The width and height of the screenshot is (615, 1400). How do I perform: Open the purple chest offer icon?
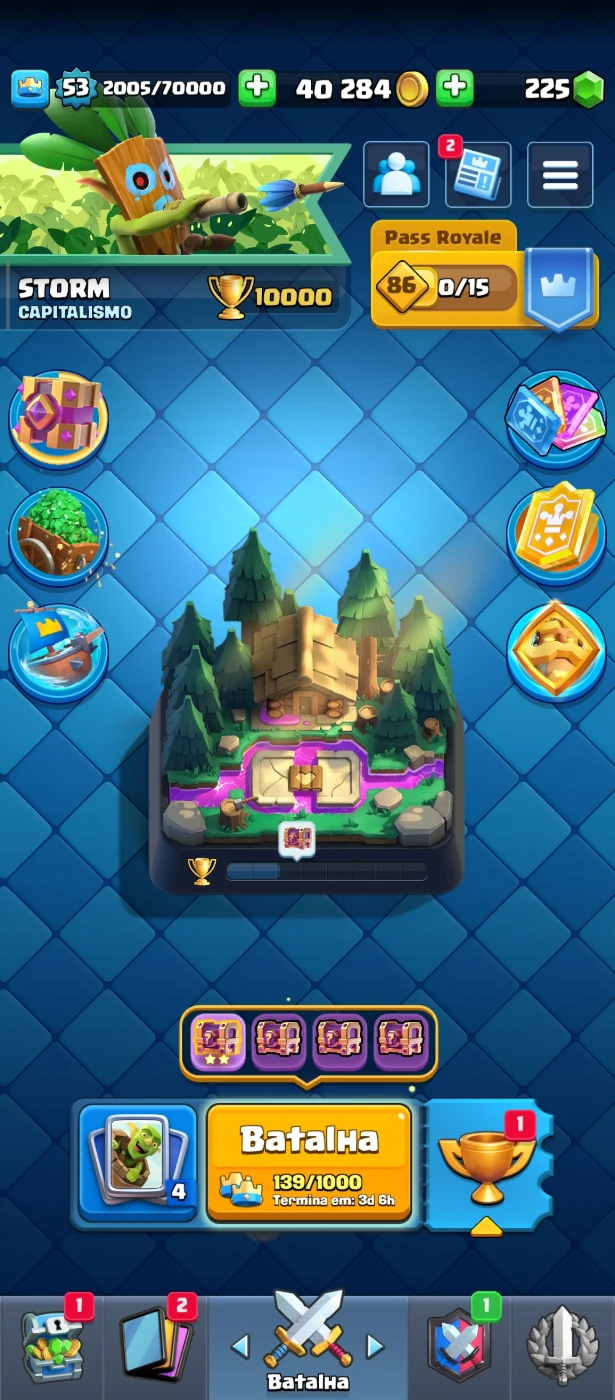point(58,418)
